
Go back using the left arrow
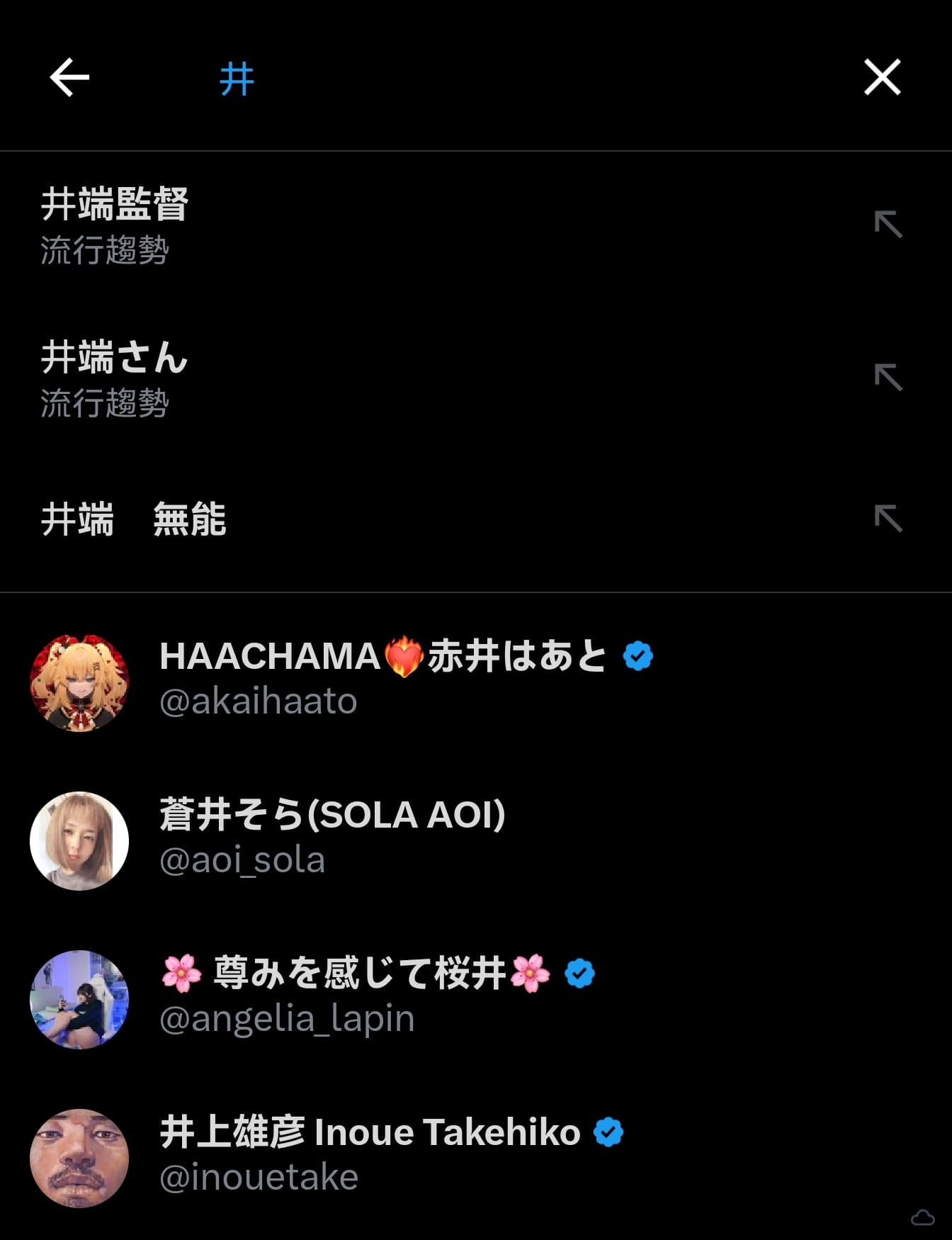(69, 77)
